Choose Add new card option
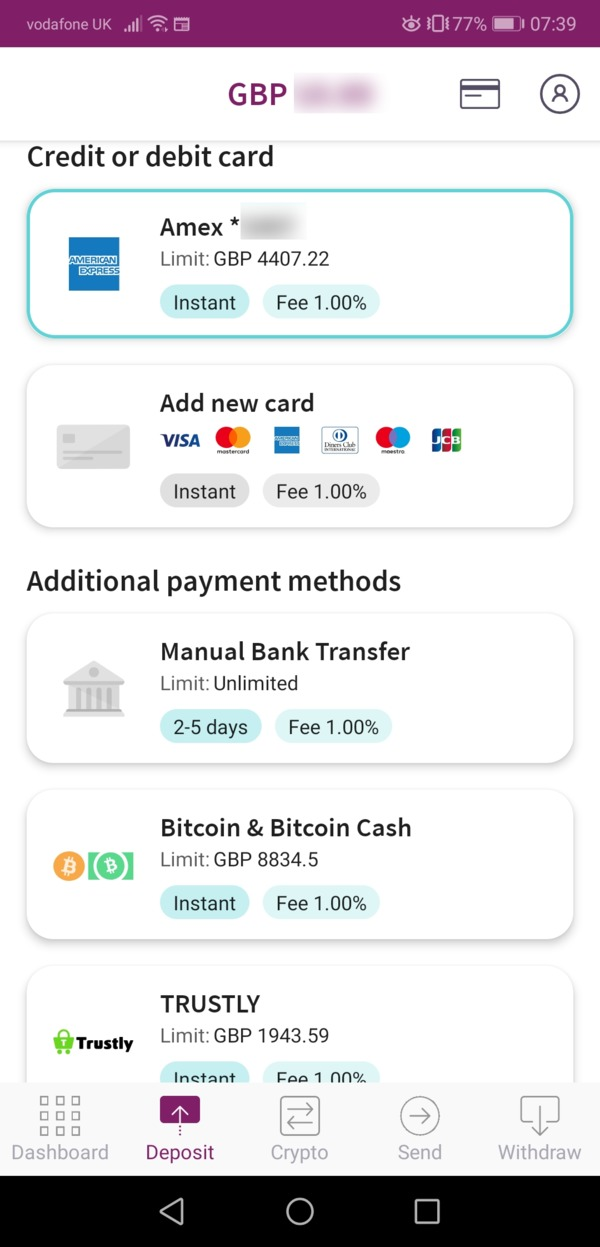 click(x=300, y=446)
